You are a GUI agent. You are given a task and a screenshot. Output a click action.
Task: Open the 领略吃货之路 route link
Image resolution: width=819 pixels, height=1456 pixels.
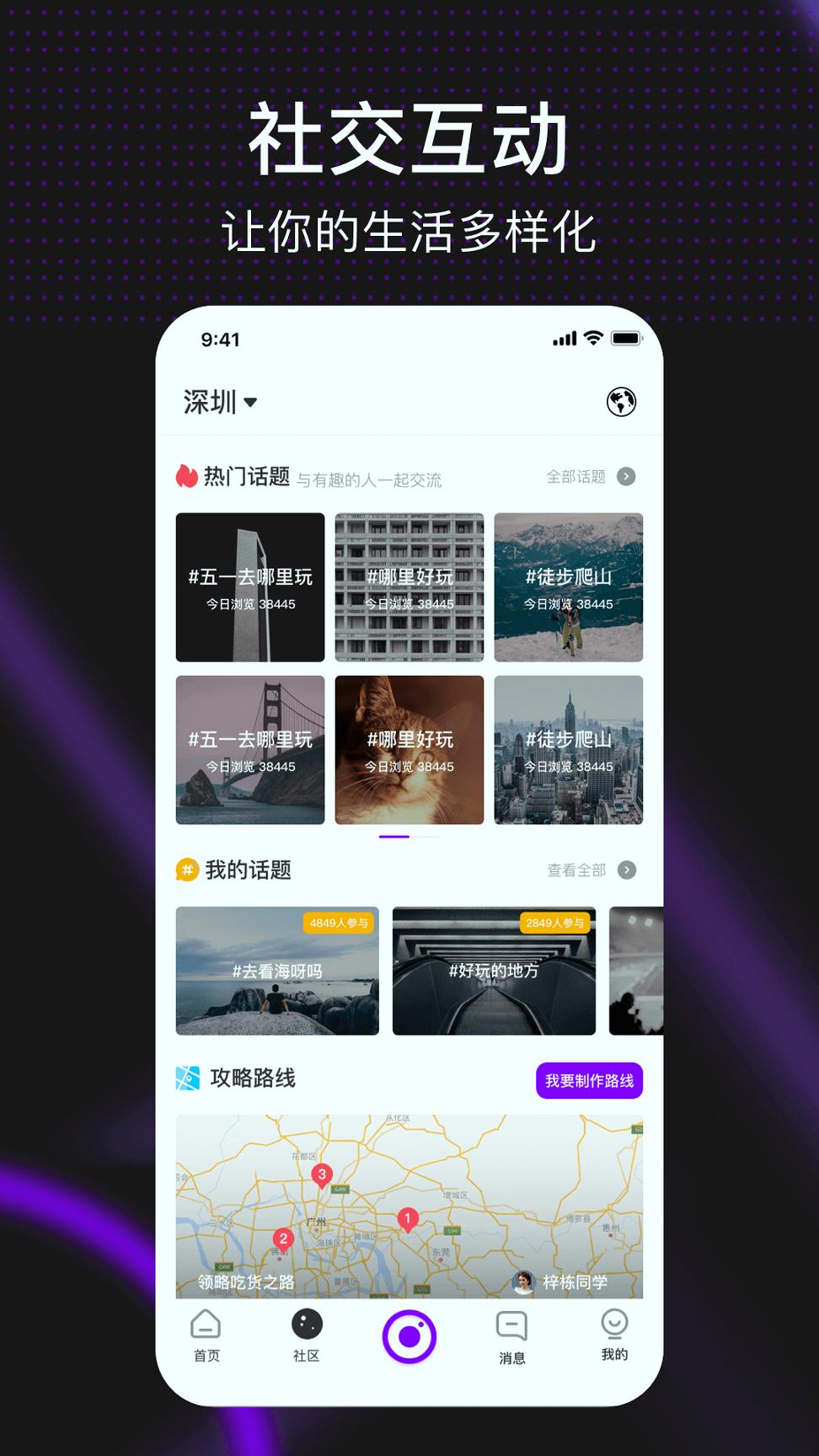pyautogui.click(x=245, y=1279)
